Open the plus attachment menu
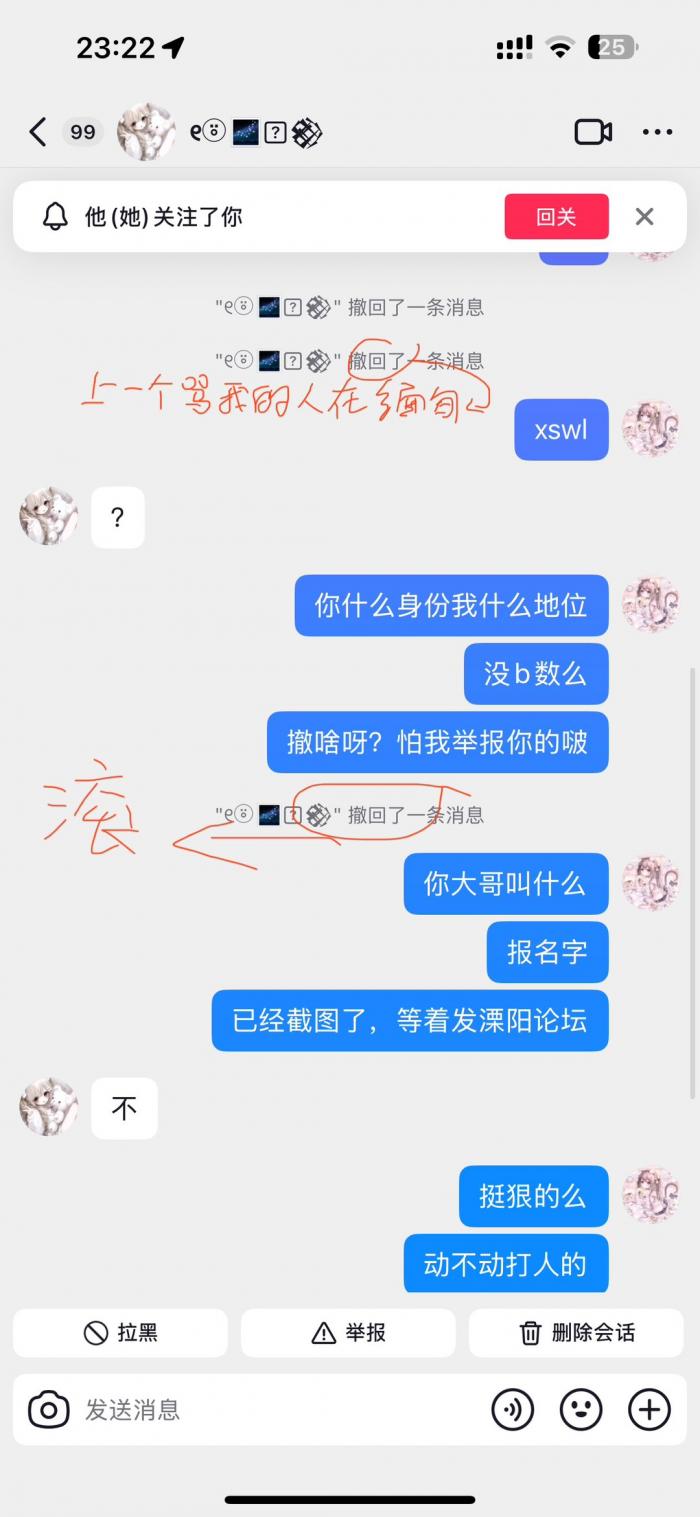700x1517 pixels. pyautogui.click(x=649, y=1410)
